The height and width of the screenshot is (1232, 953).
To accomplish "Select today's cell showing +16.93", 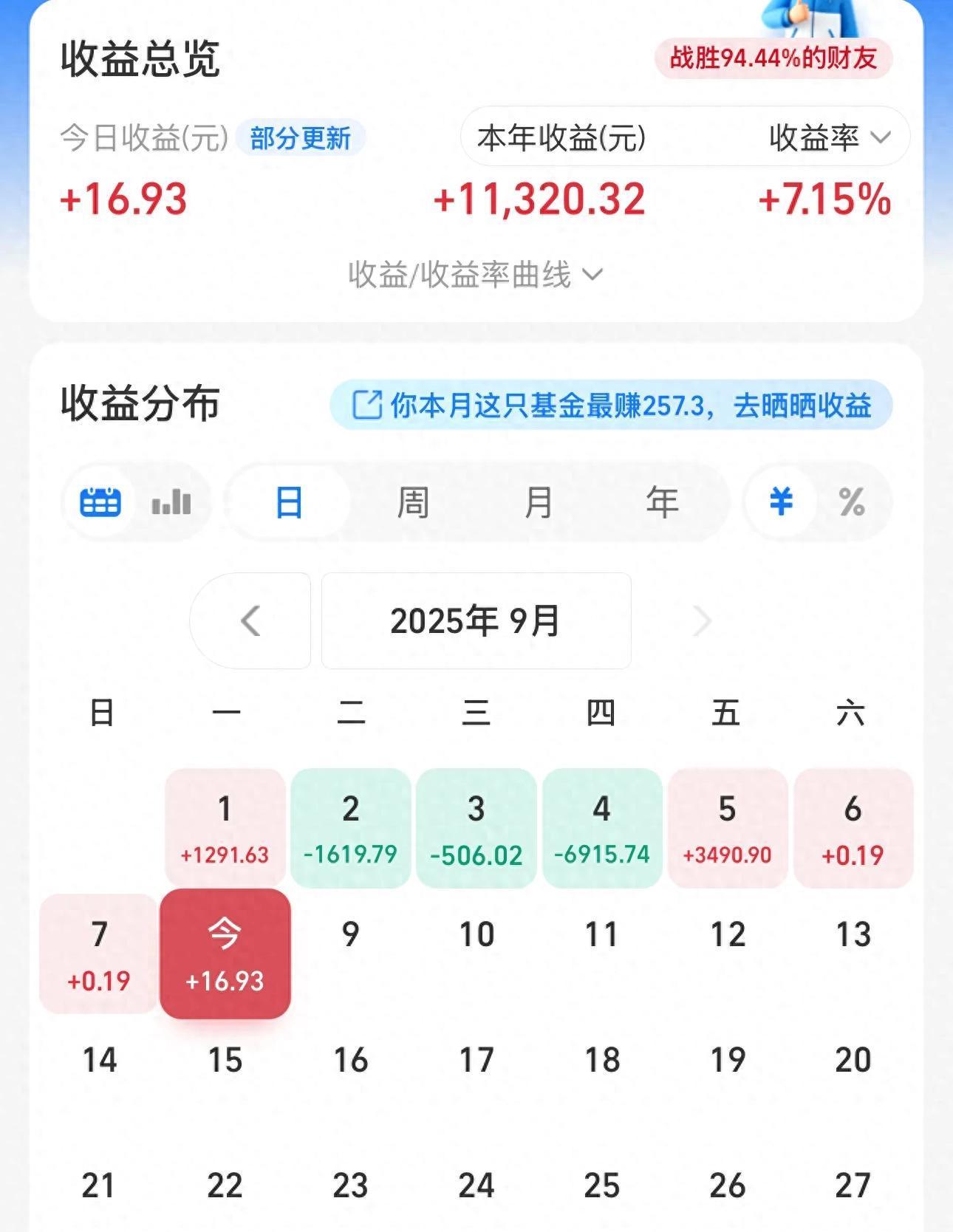I will [x=225, y=954].
